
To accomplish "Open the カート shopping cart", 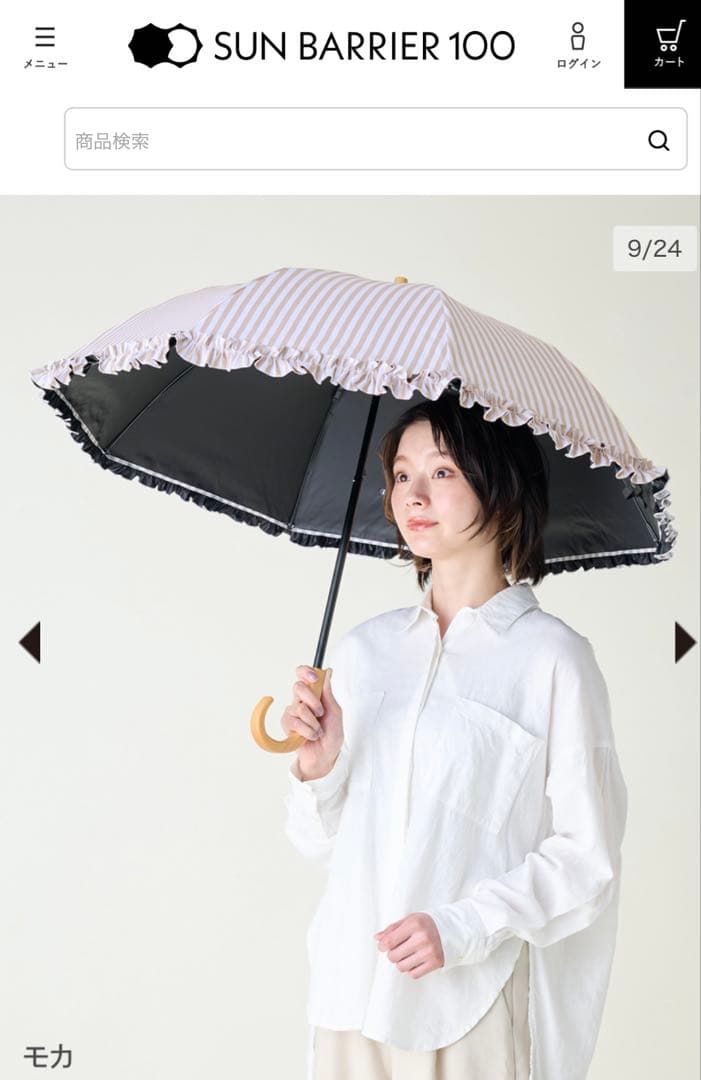I will (669, 44).
